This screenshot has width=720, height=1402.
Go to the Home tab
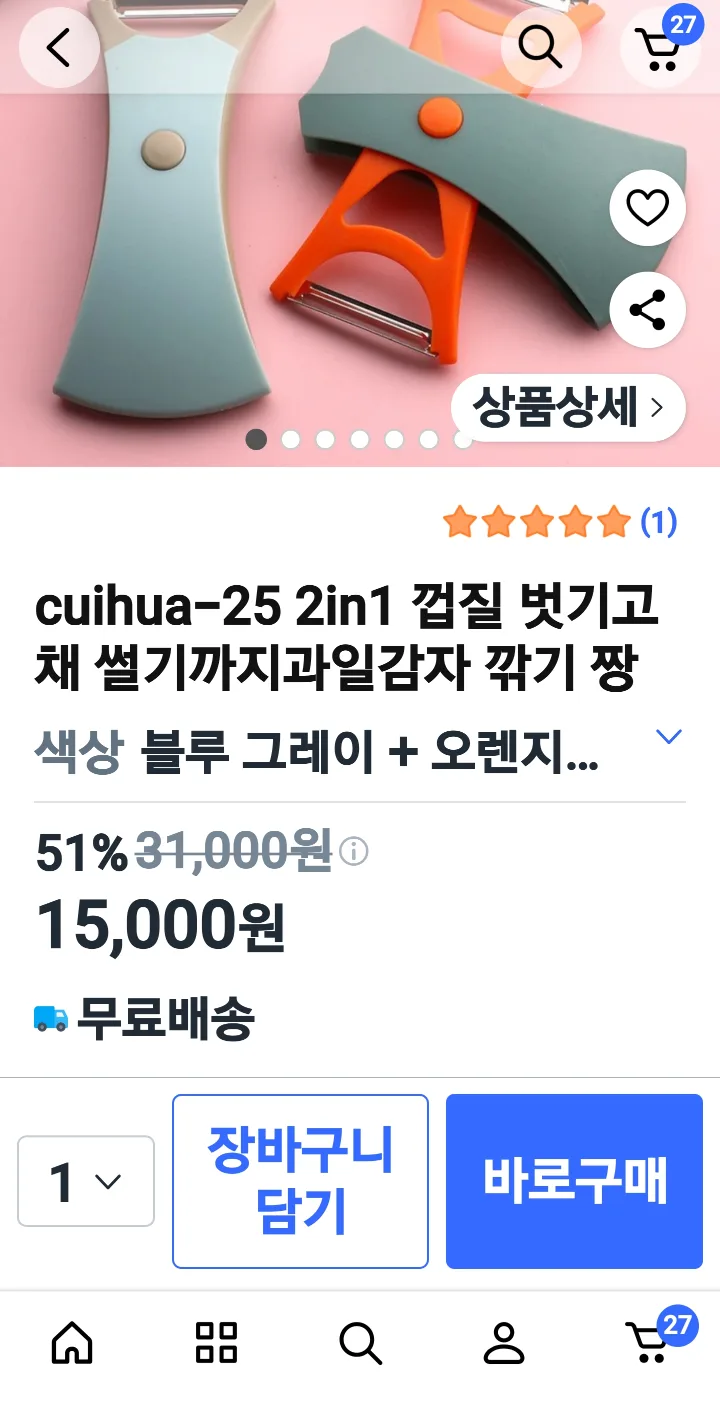click(x=72, y=1343)
